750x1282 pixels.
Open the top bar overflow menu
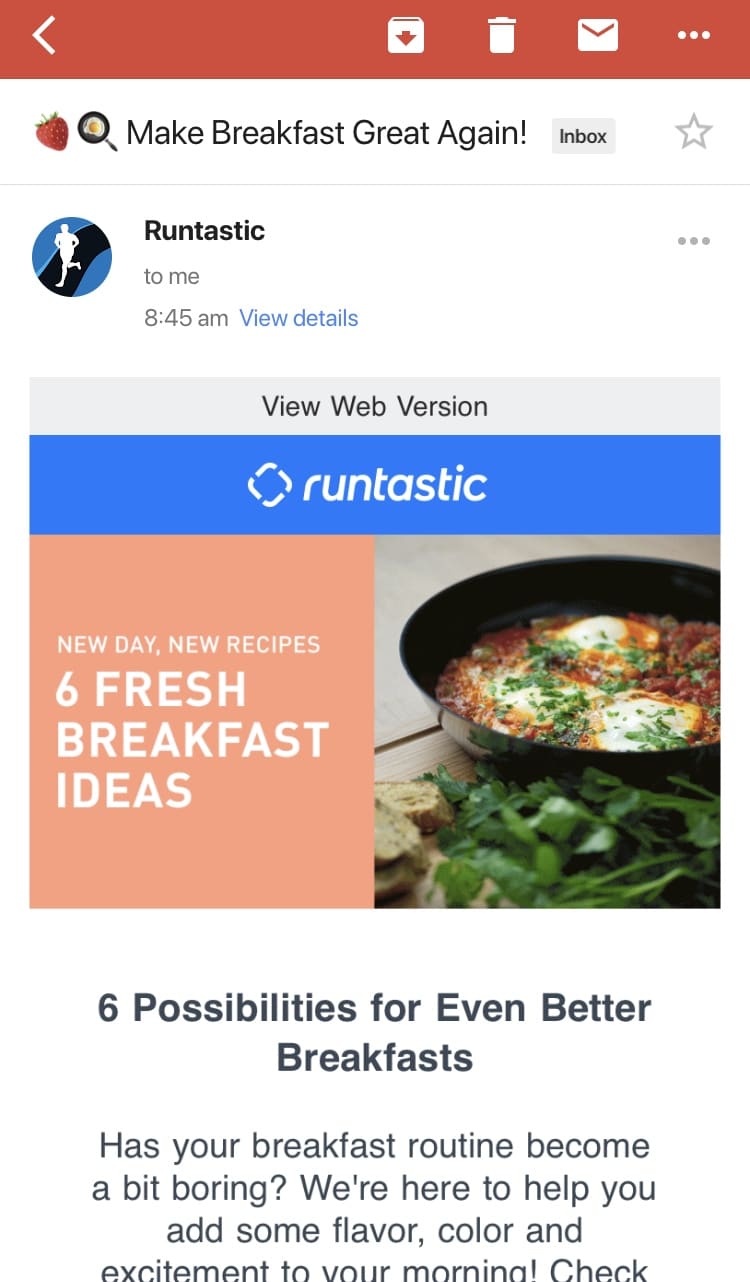point(694,36)
